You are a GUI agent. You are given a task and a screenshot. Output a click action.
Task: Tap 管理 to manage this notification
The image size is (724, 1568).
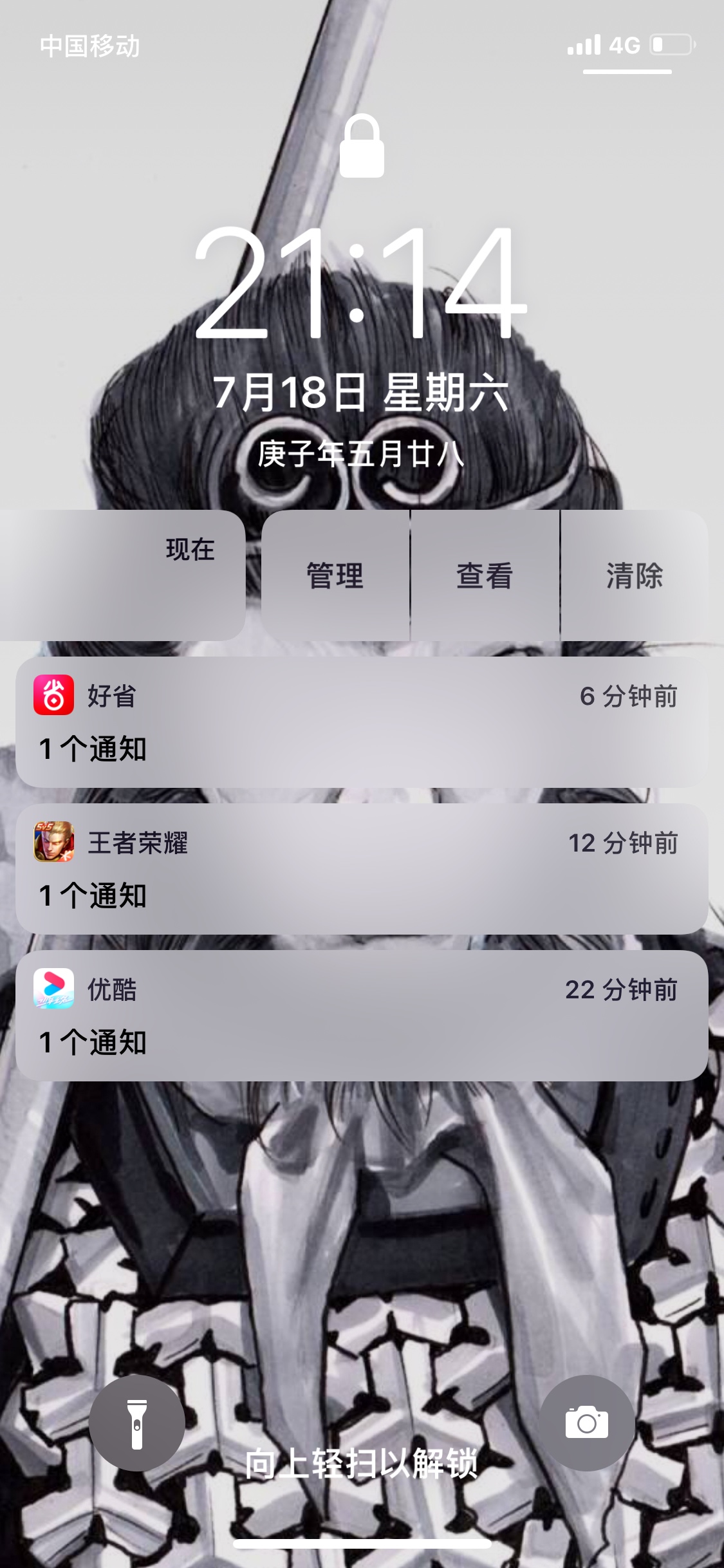(335, 575)
